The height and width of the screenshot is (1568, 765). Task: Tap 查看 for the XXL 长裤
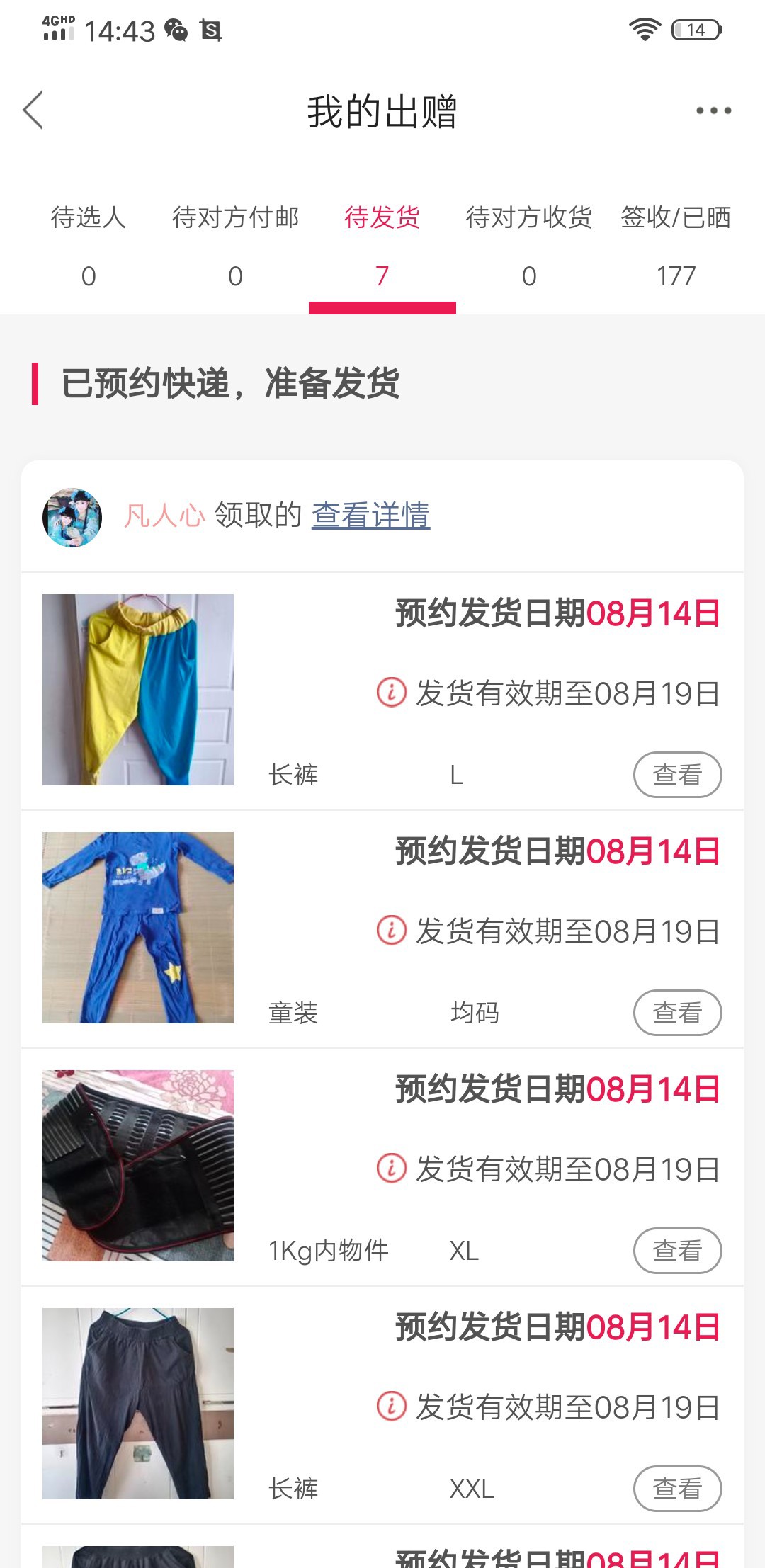[677, 1489]
